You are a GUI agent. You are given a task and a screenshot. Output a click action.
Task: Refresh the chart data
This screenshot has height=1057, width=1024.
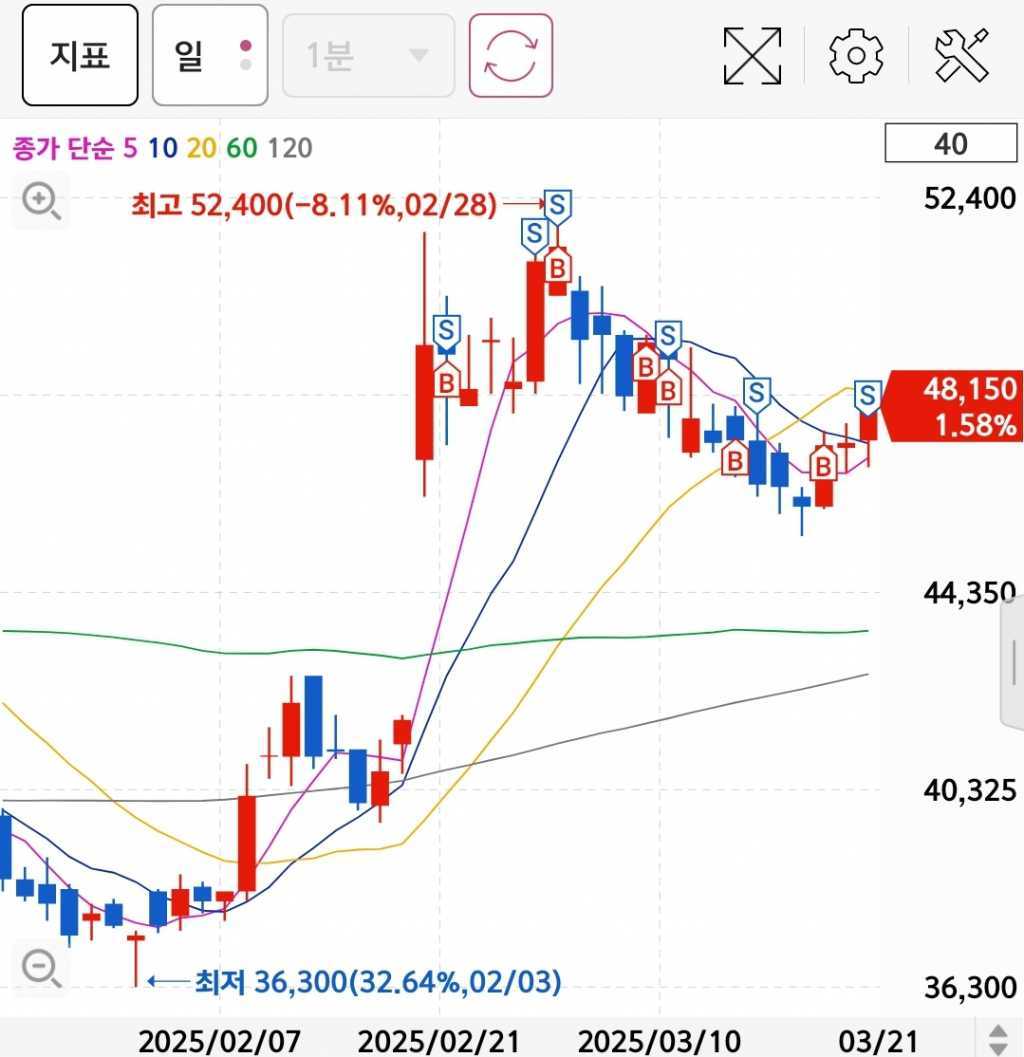(x=511, y=55)
